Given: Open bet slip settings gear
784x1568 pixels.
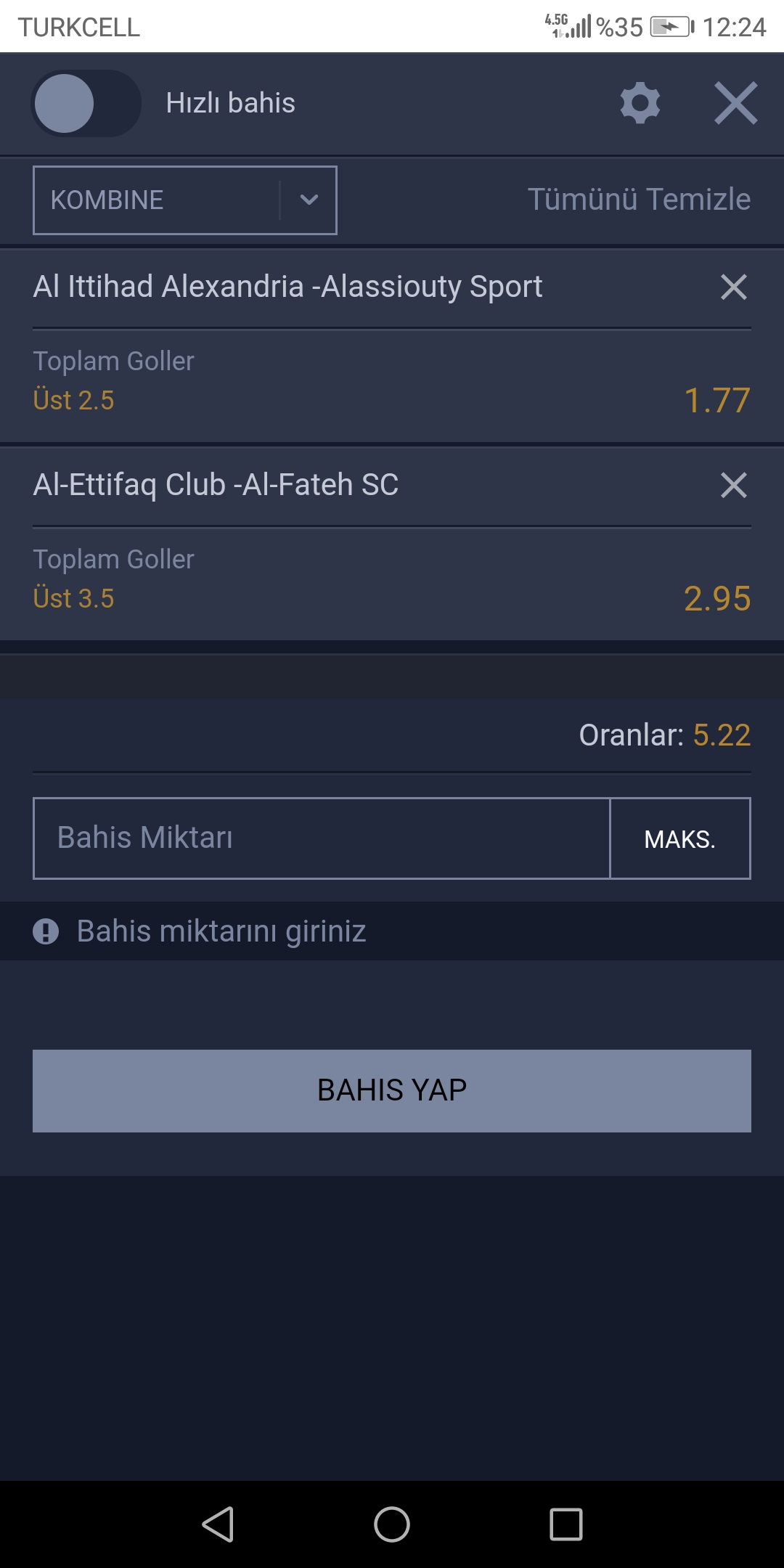Looking at the screenshot, I should (x=640, y=103).
